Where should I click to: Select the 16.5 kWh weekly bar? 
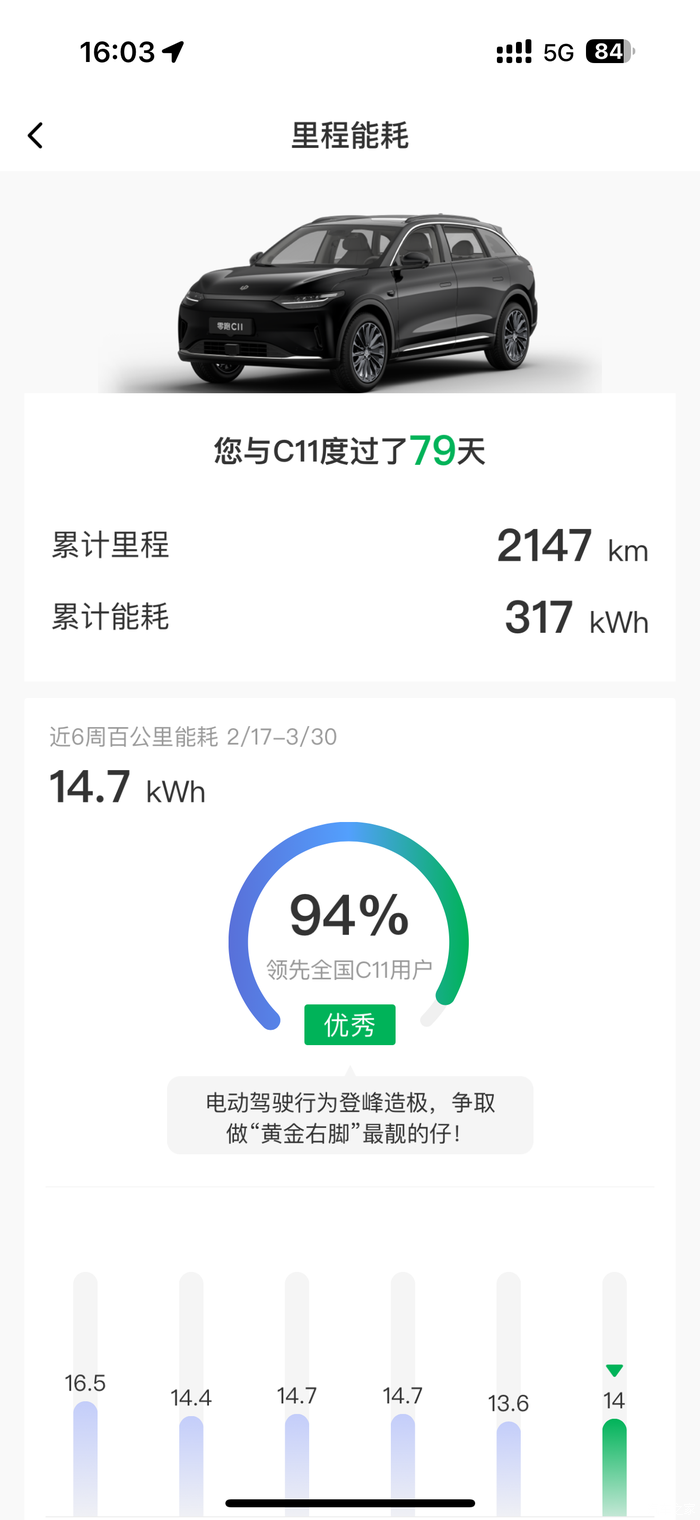tap(86, 1455)
